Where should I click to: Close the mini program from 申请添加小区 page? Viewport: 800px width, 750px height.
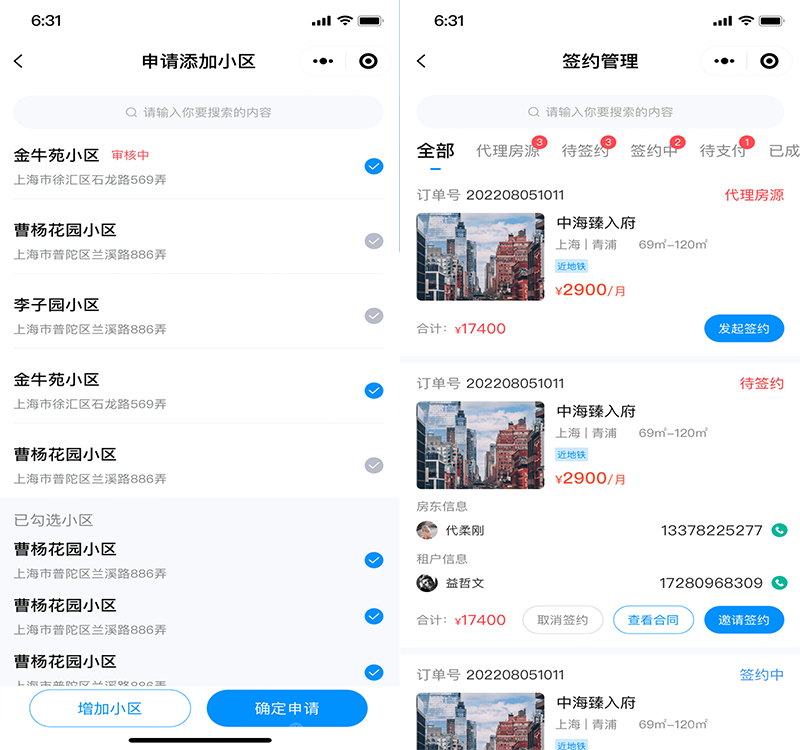pyautogui.click(x=368, y=62)
